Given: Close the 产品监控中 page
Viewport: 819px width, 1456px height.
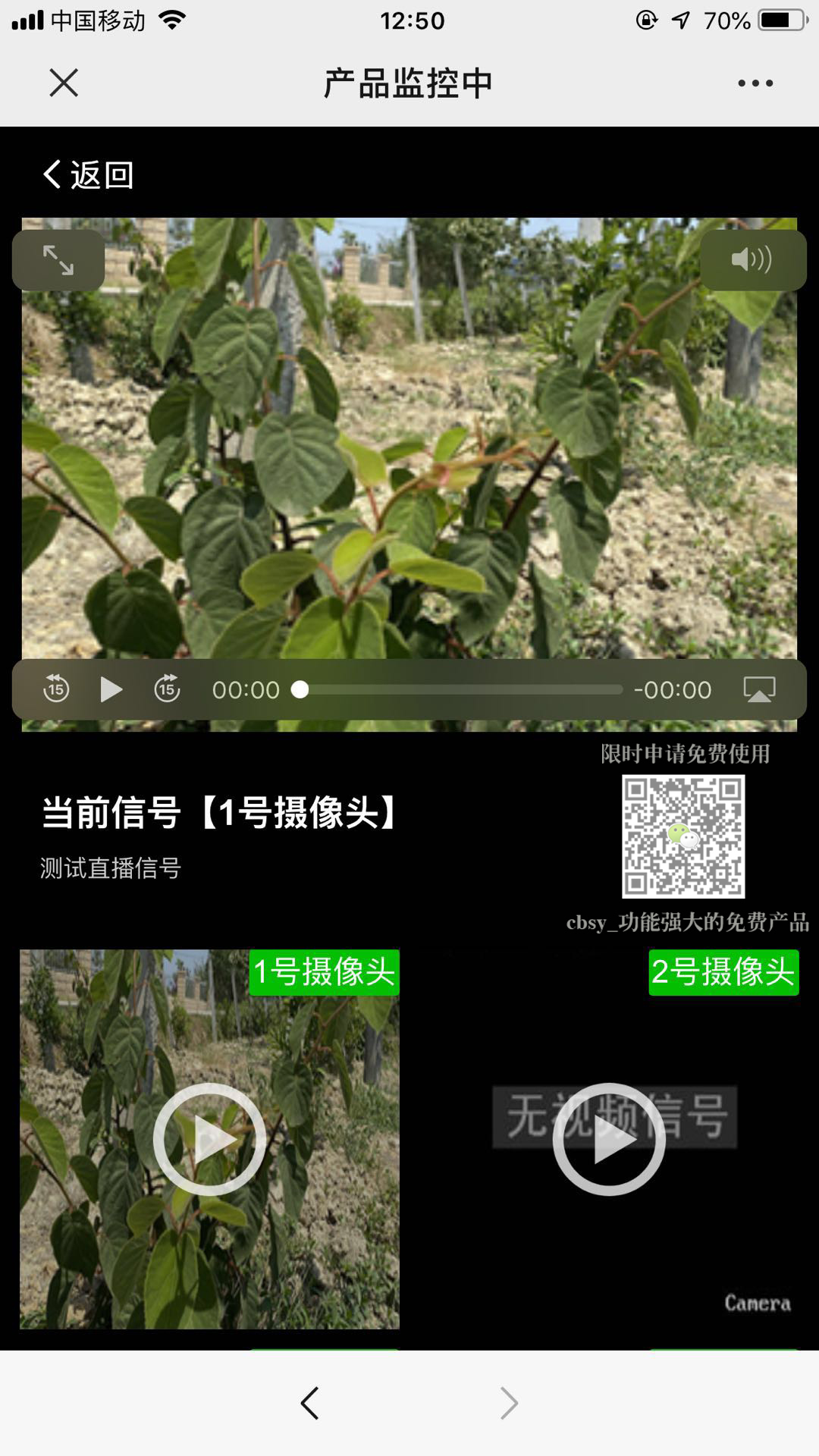Looking at the screenshot, I should [x=64, y=83].
